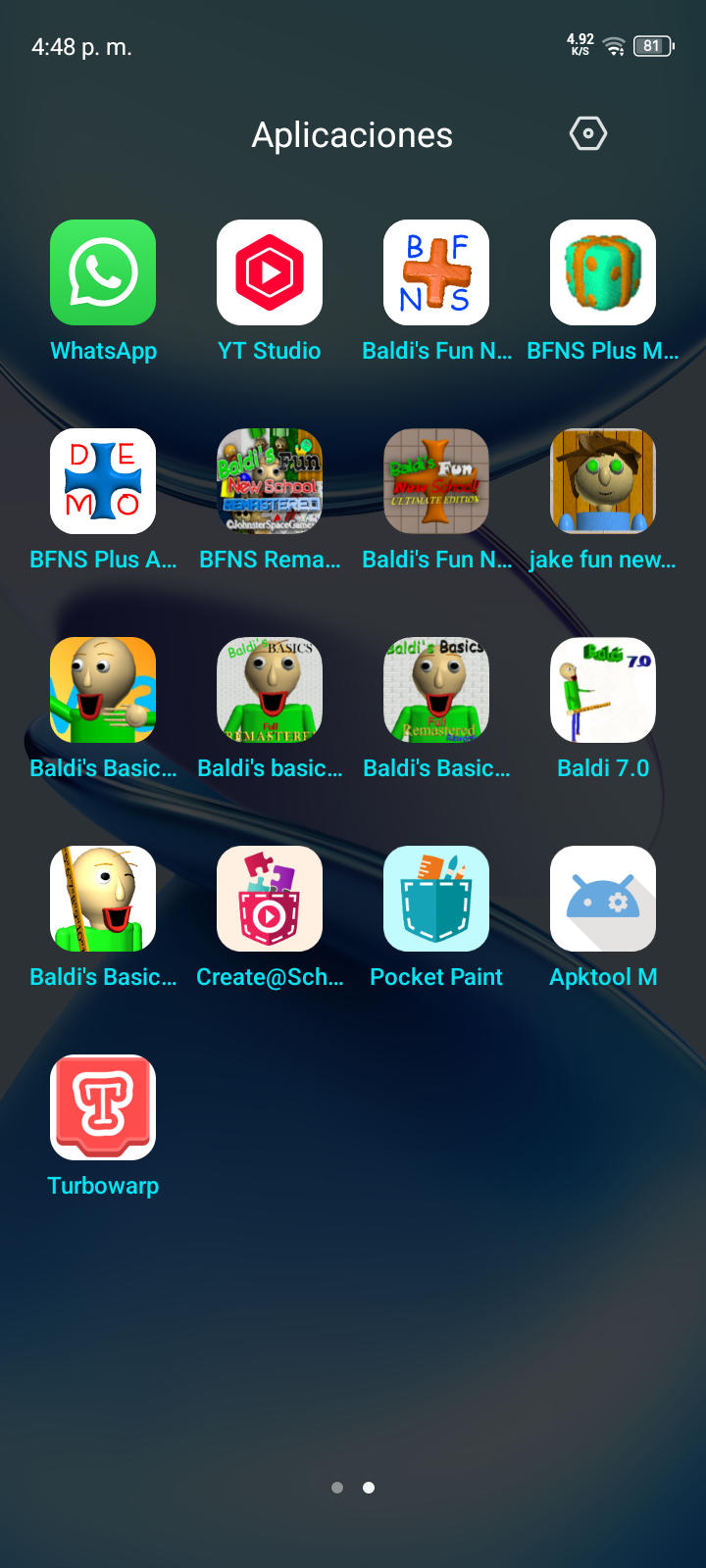706x1568 pixels.
Task: Launch Baldi's Fun N... with BFNS icon
Action: click(436, 272)
